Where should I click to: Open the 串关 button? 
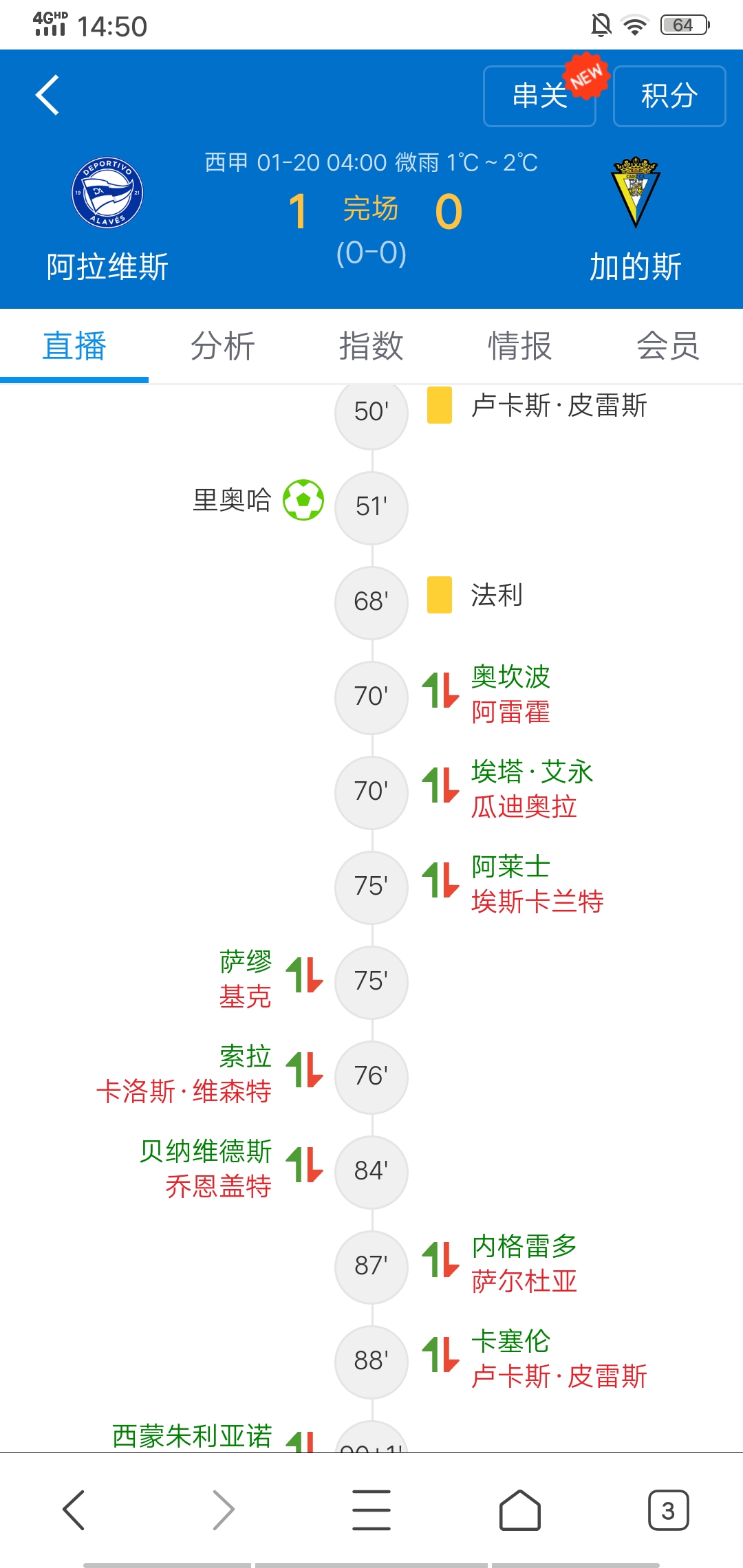pos(539,96)
